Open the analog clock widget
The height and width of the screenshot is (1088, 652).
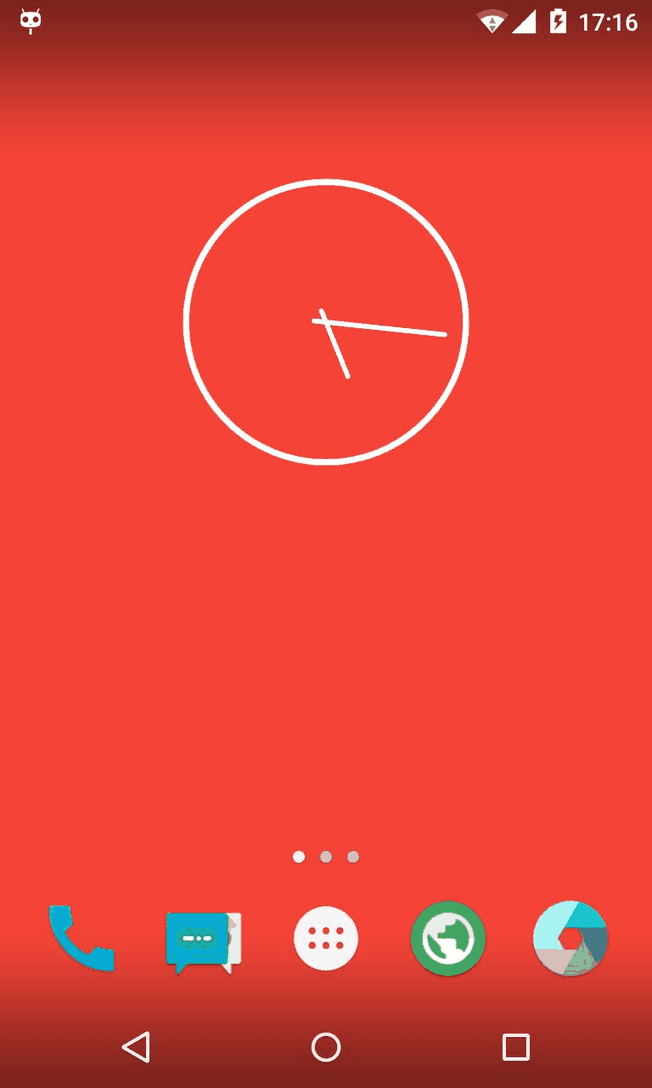point(326,322)
